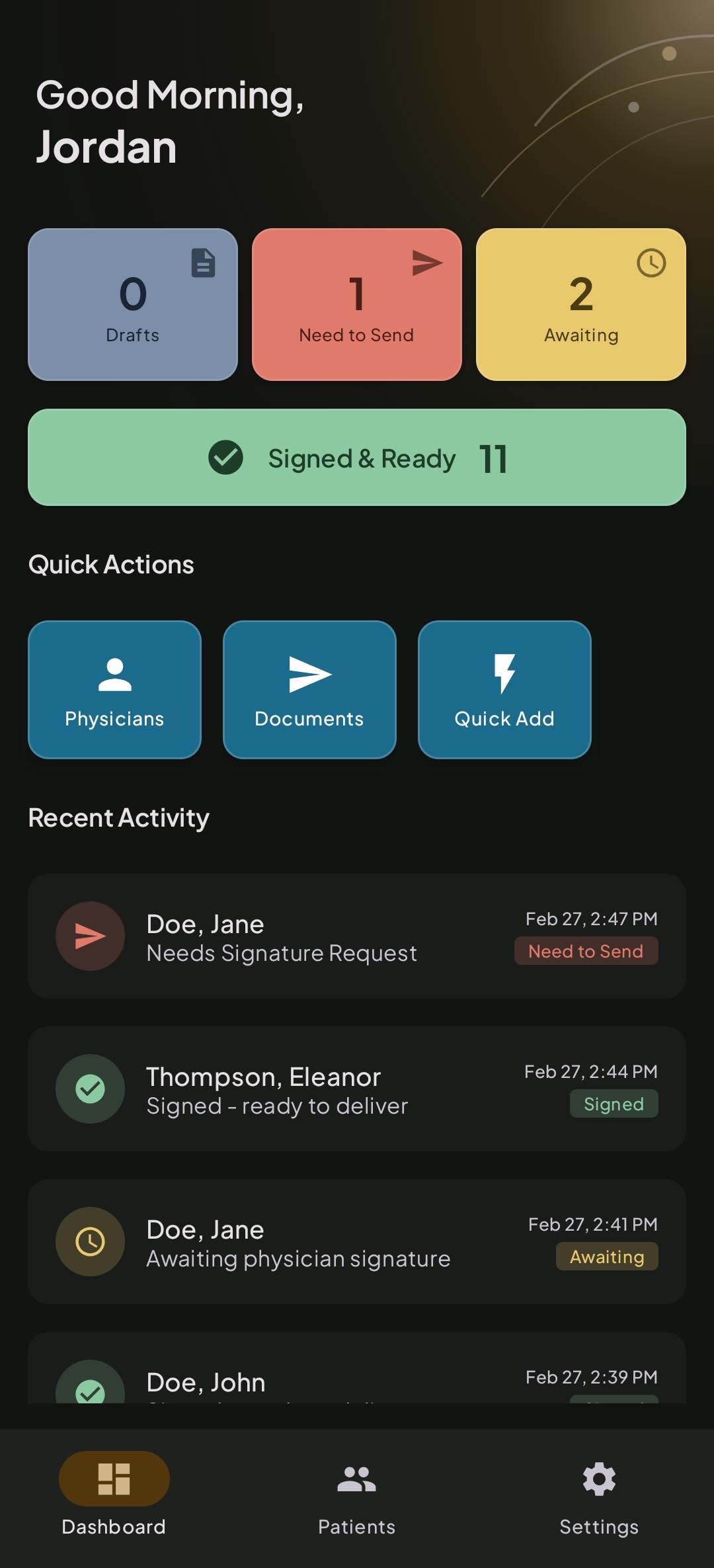Screen dimensions: 714x1568
Task: Tap the Need to Send status badge
Action: click(586, 951)
